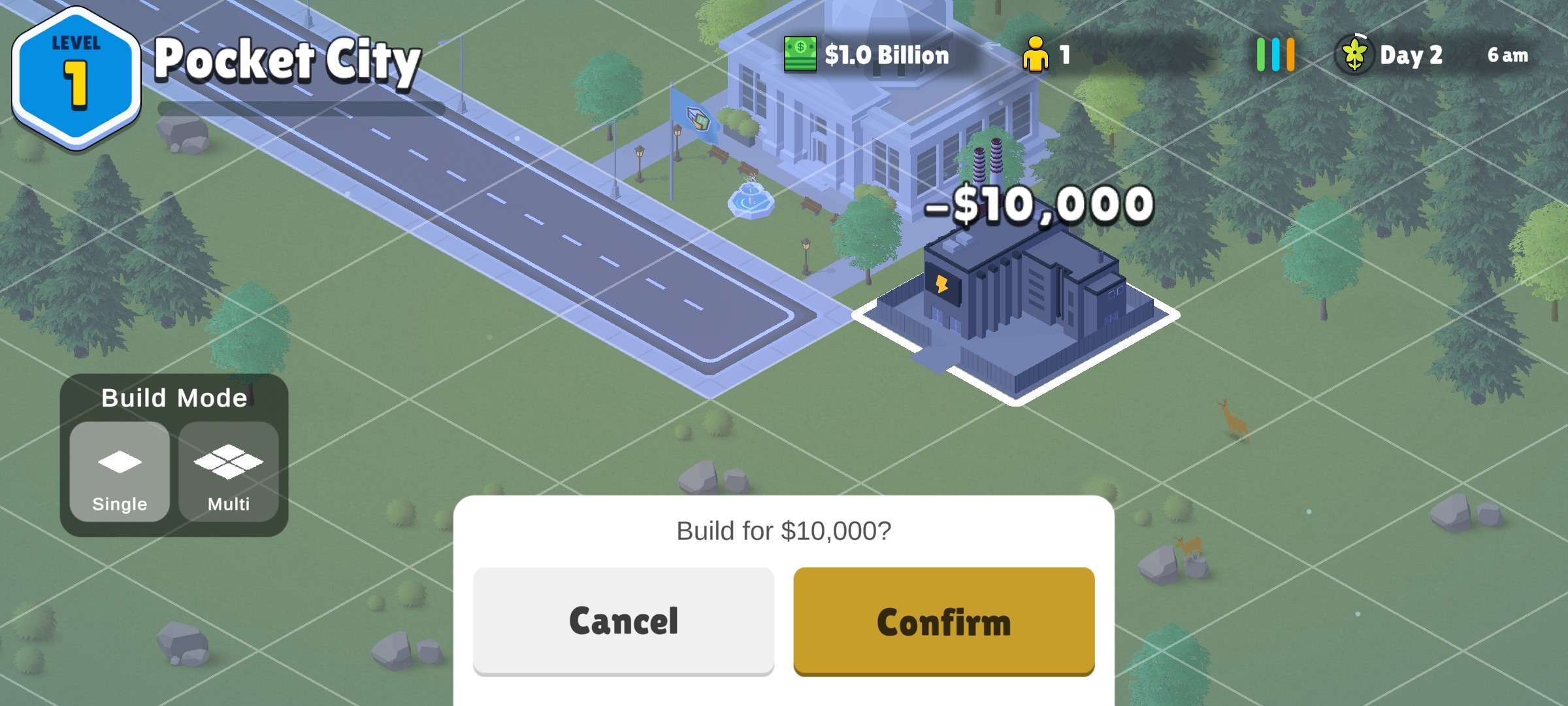The width and height of the screenshot is (1568, 706).
Task: Select Single build mode
Action: tap(120, 471)
